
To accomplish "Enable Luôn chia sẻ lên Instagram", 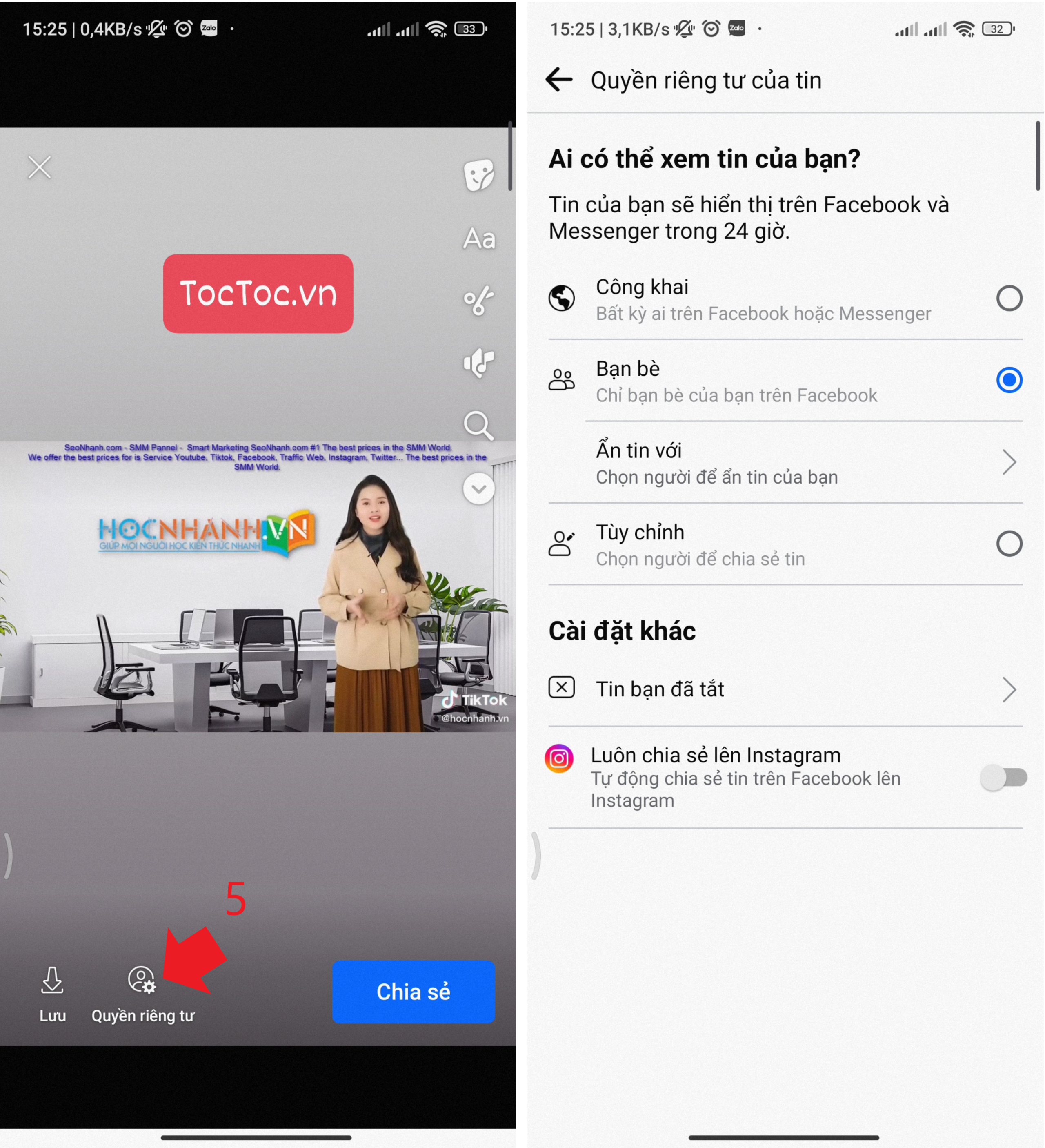I will point(1003,777).
